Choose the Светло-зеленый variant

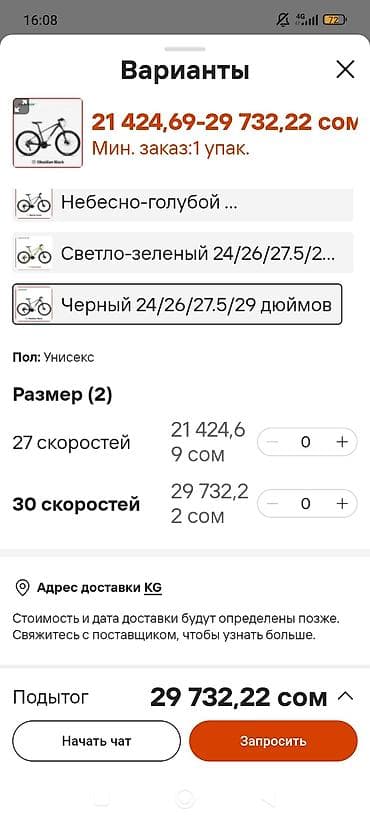tap(183, 253)
